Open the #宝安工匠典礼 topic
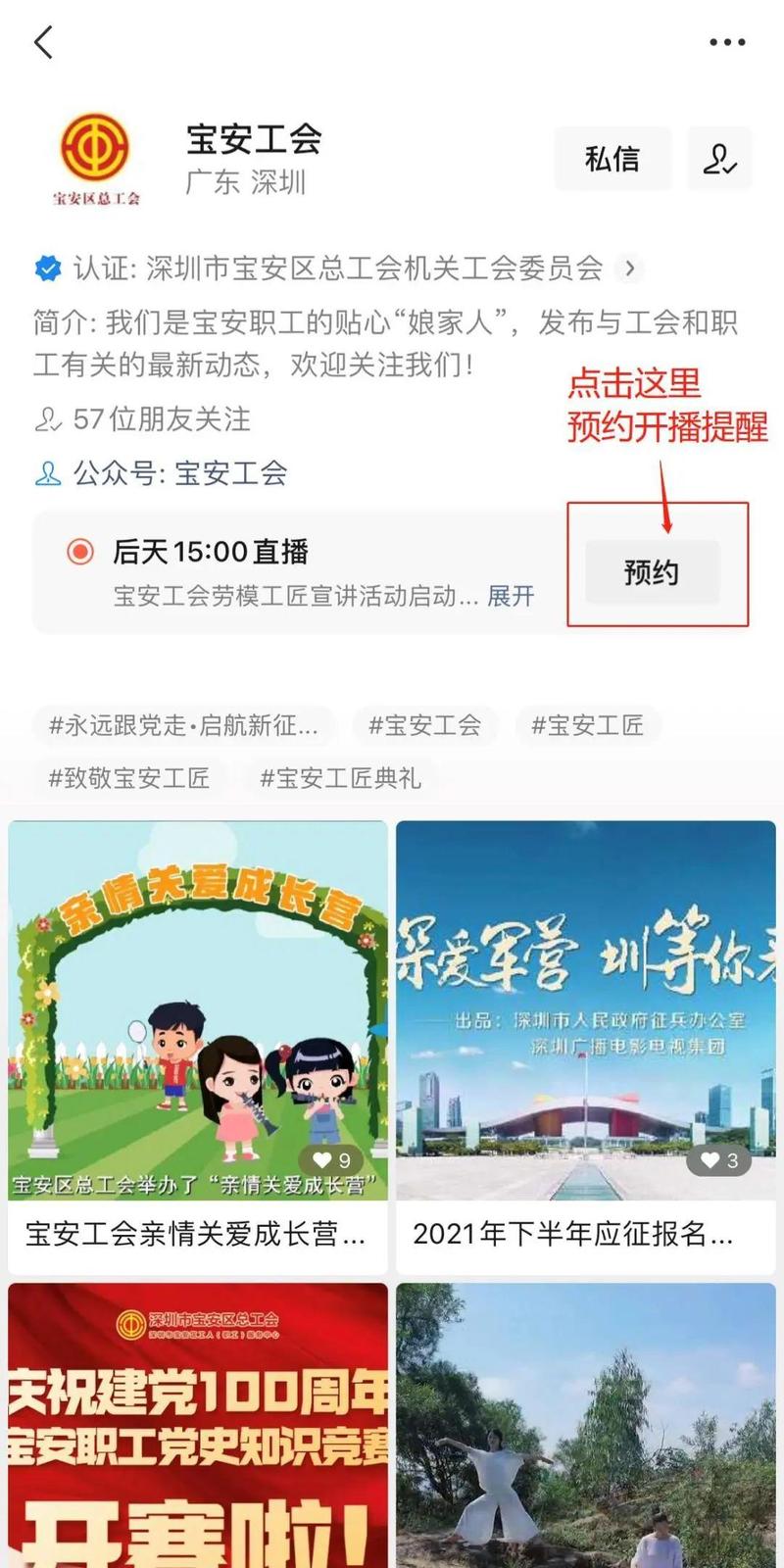The height and width of the screenshot is (1568, 784). [340, 778]
